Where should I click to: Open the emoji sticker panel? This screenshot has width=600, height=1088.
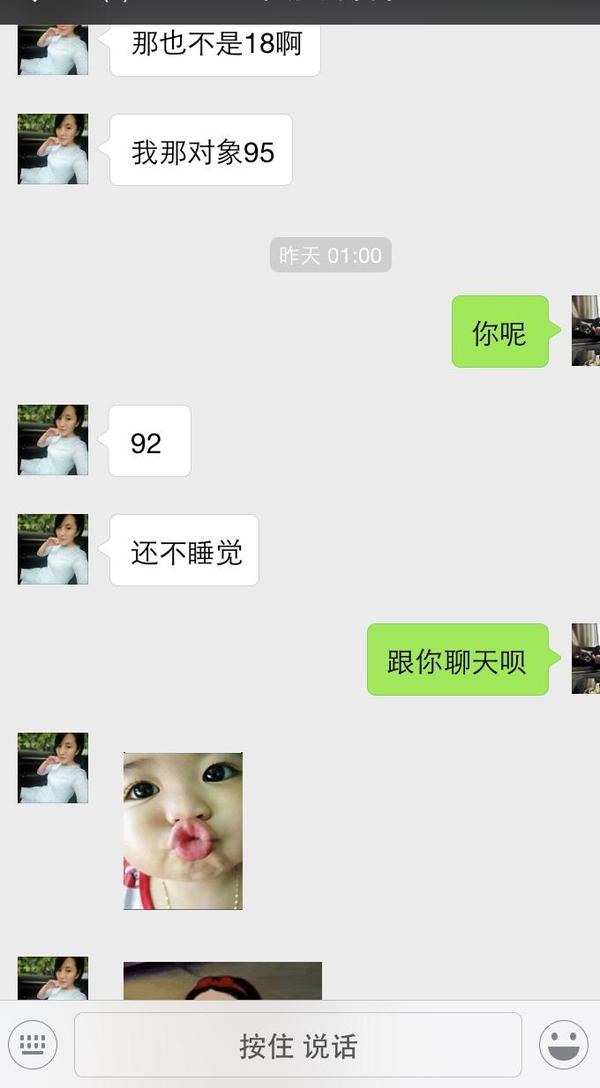tap(563, 1046)
